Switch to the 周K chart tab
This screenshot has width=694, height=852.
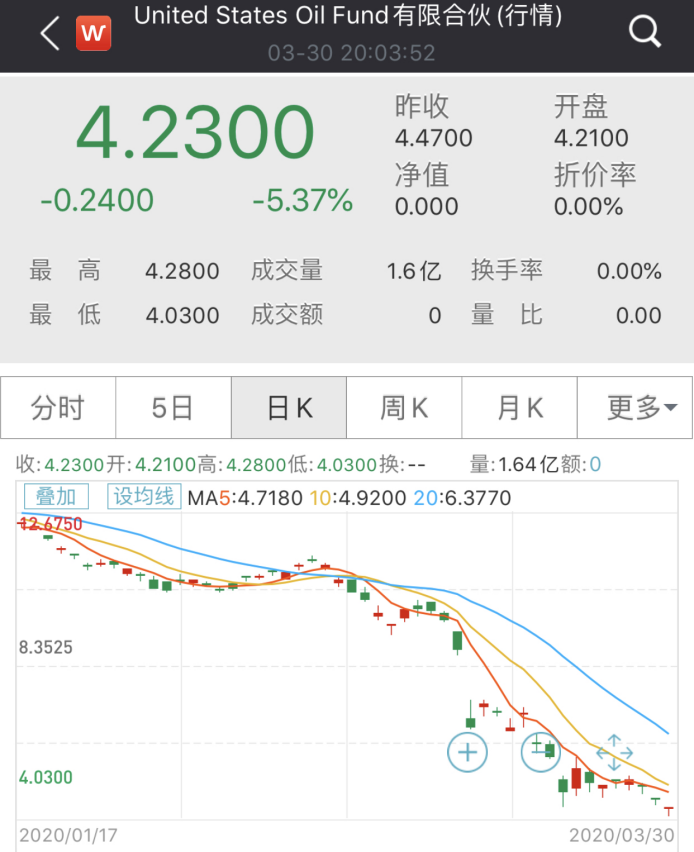[x=404, y=408]
